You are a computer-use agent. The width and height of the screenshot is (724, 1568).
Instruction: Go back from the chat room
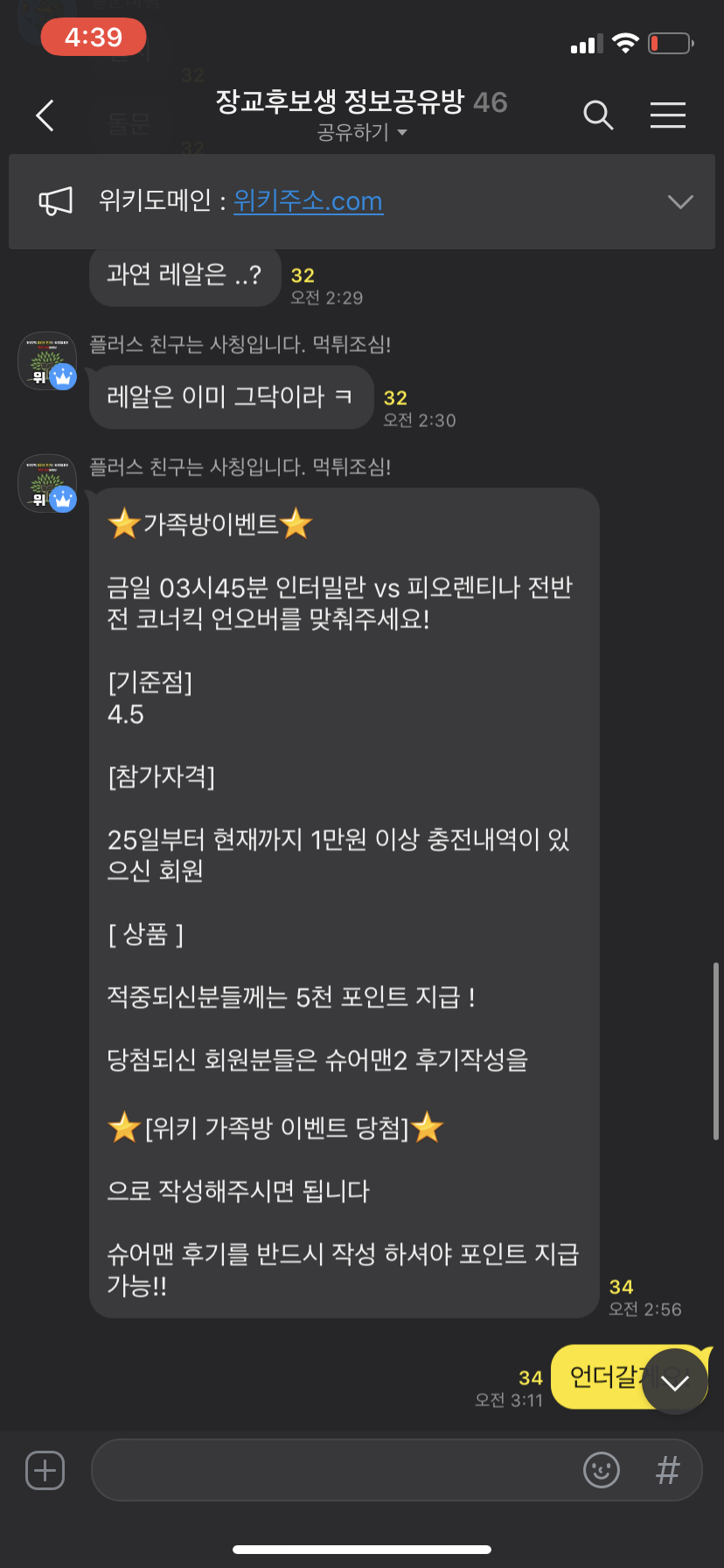45,115
